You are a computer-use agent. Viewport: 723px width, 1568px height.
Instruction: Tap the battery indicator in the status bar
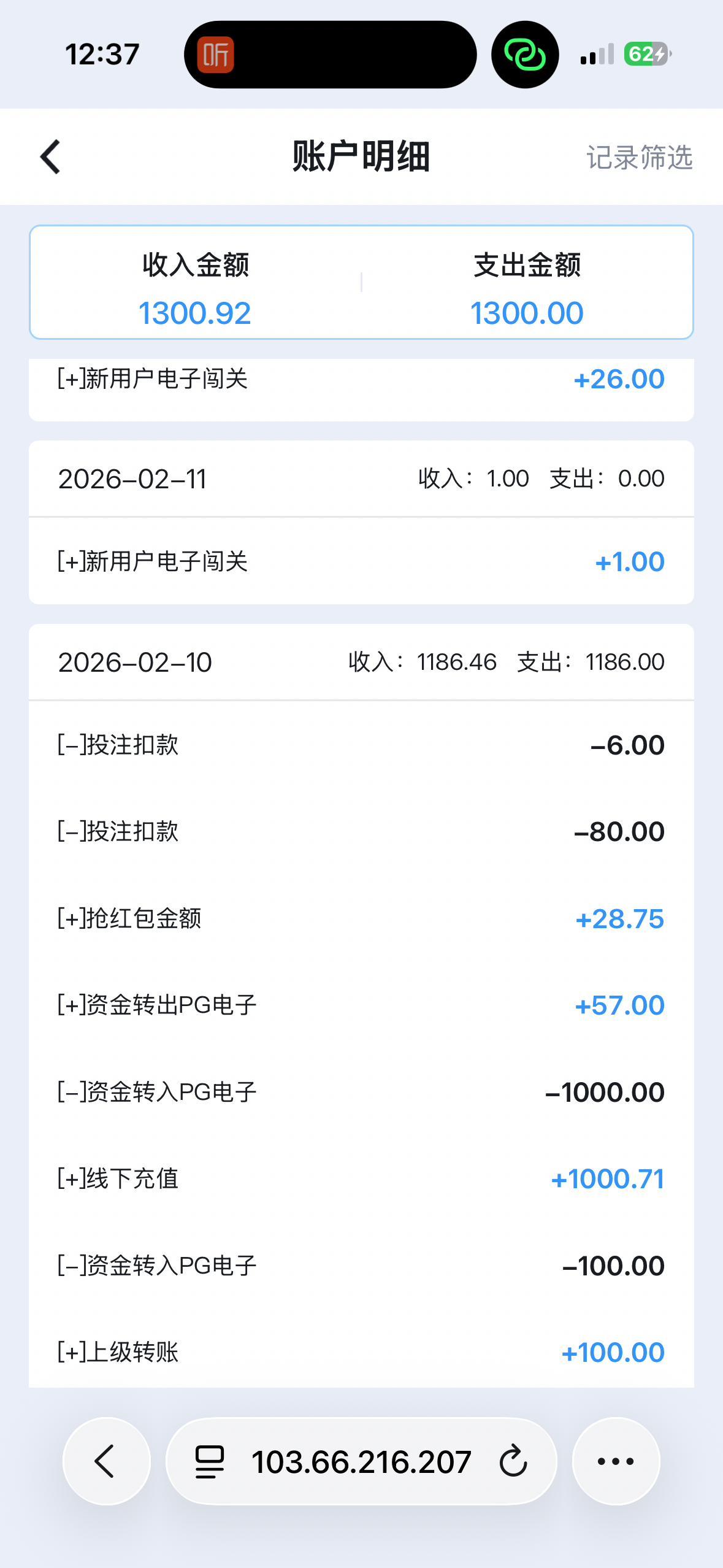[643, 54]
